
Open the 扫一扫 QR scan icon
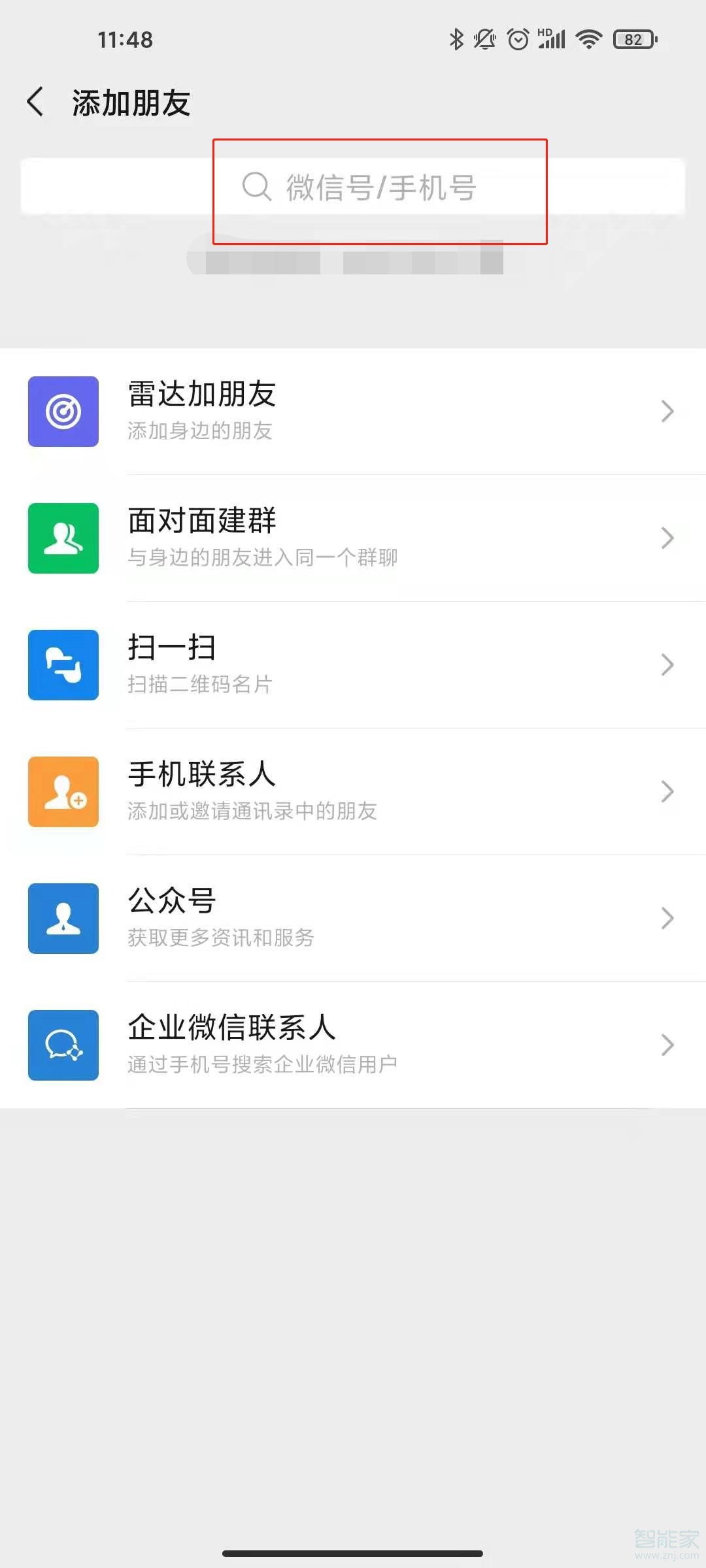tap(63, 664)
